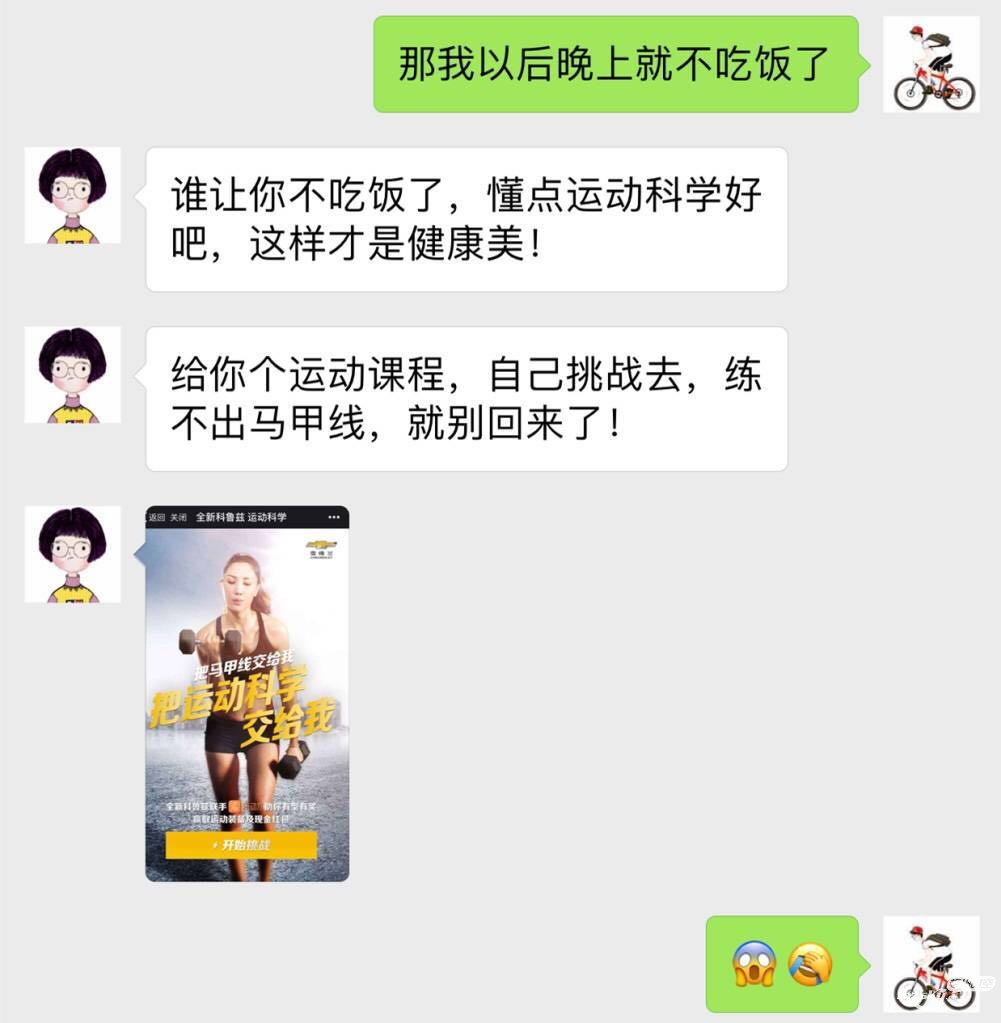Open the dumbbell workout image message
Screen dimensions: 1001x1023
coord(247,693)
